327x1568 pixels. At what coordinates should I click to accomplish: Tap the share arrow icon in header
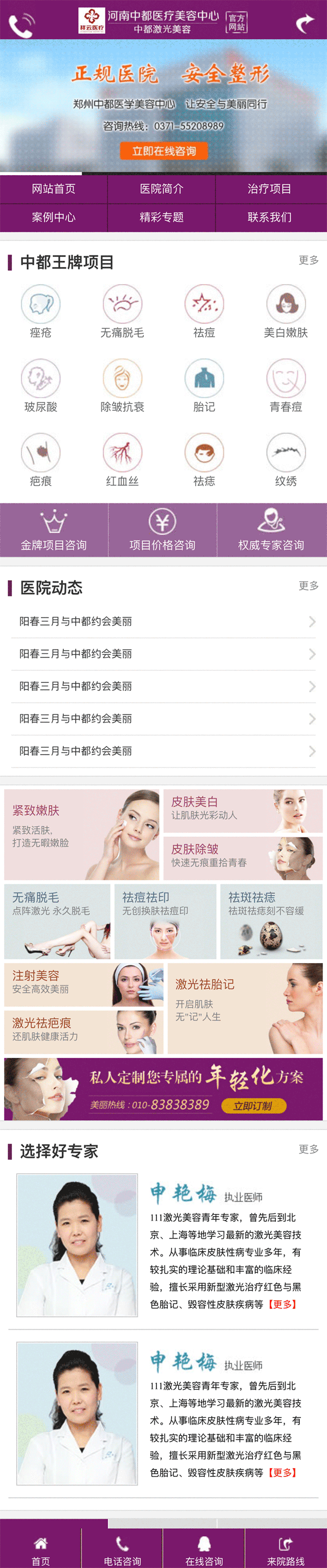[x=305, y=23]
